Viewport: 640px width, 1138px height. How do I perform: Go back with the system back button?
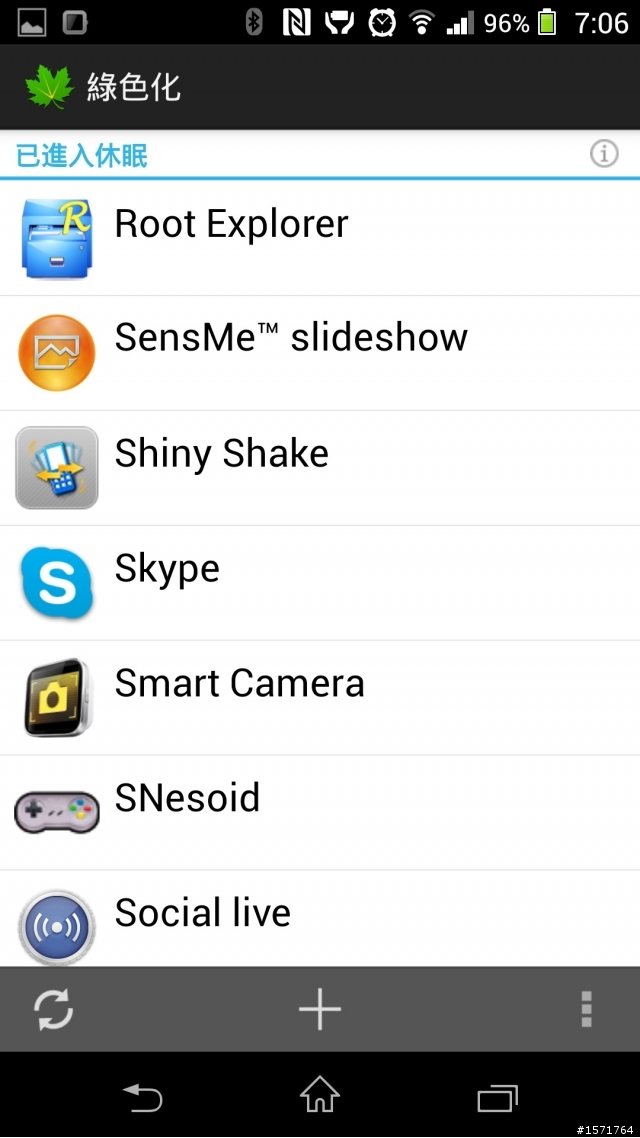click(x=143, y=1098)
